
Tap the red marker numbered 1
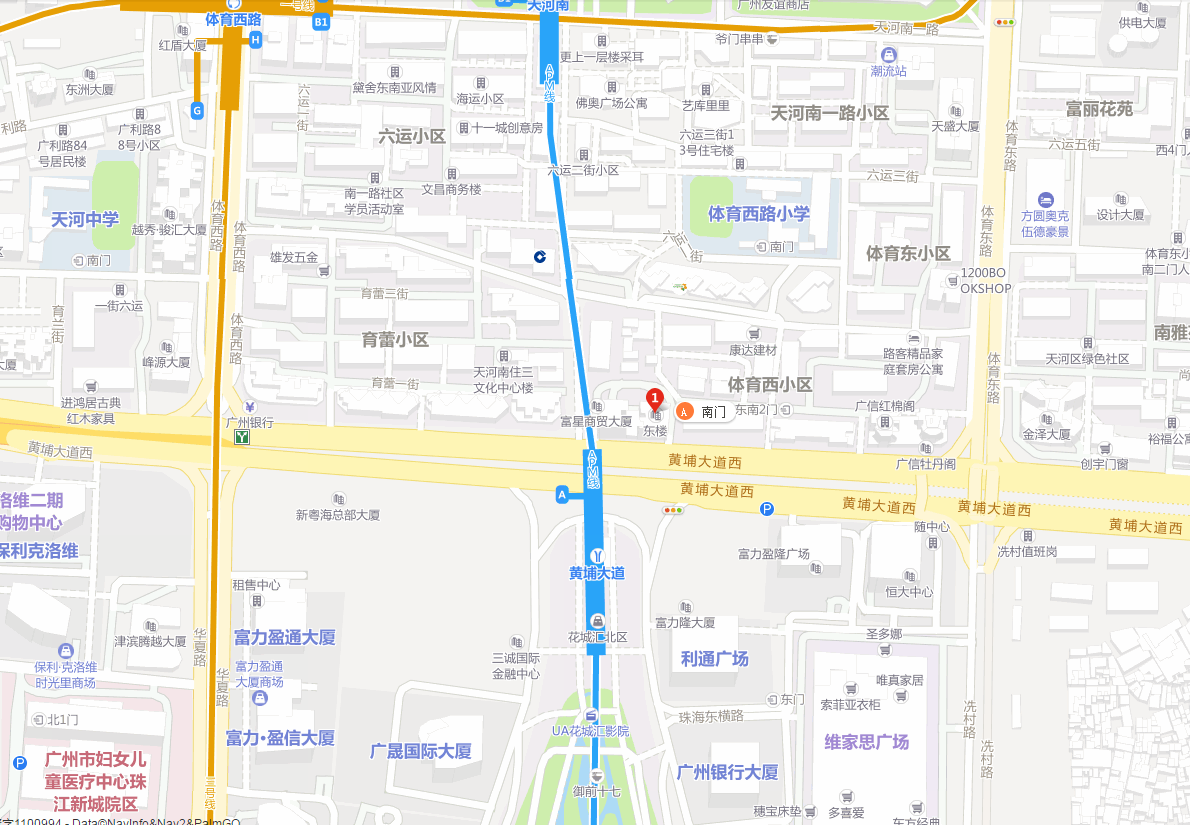(655, 399)
